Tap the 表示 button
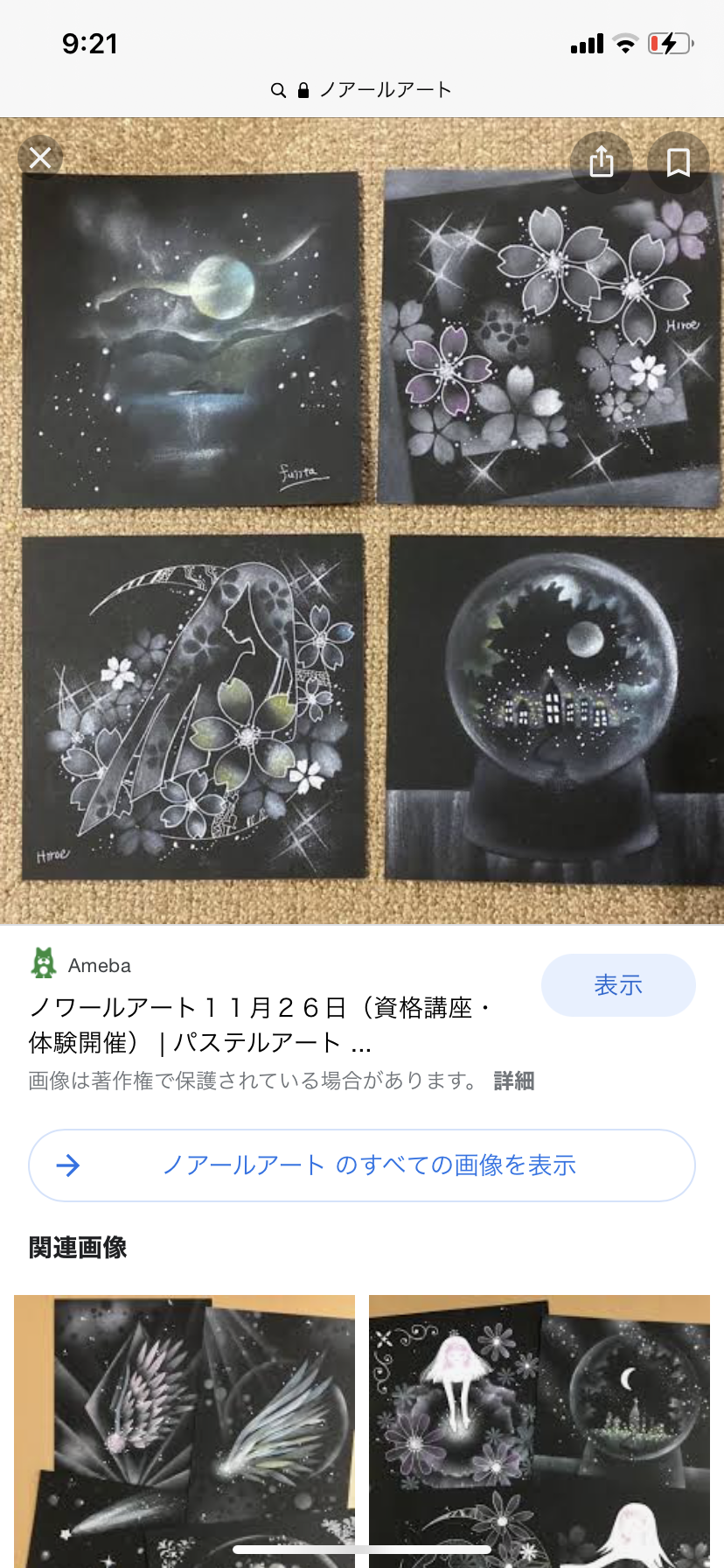 coord(618,985)
